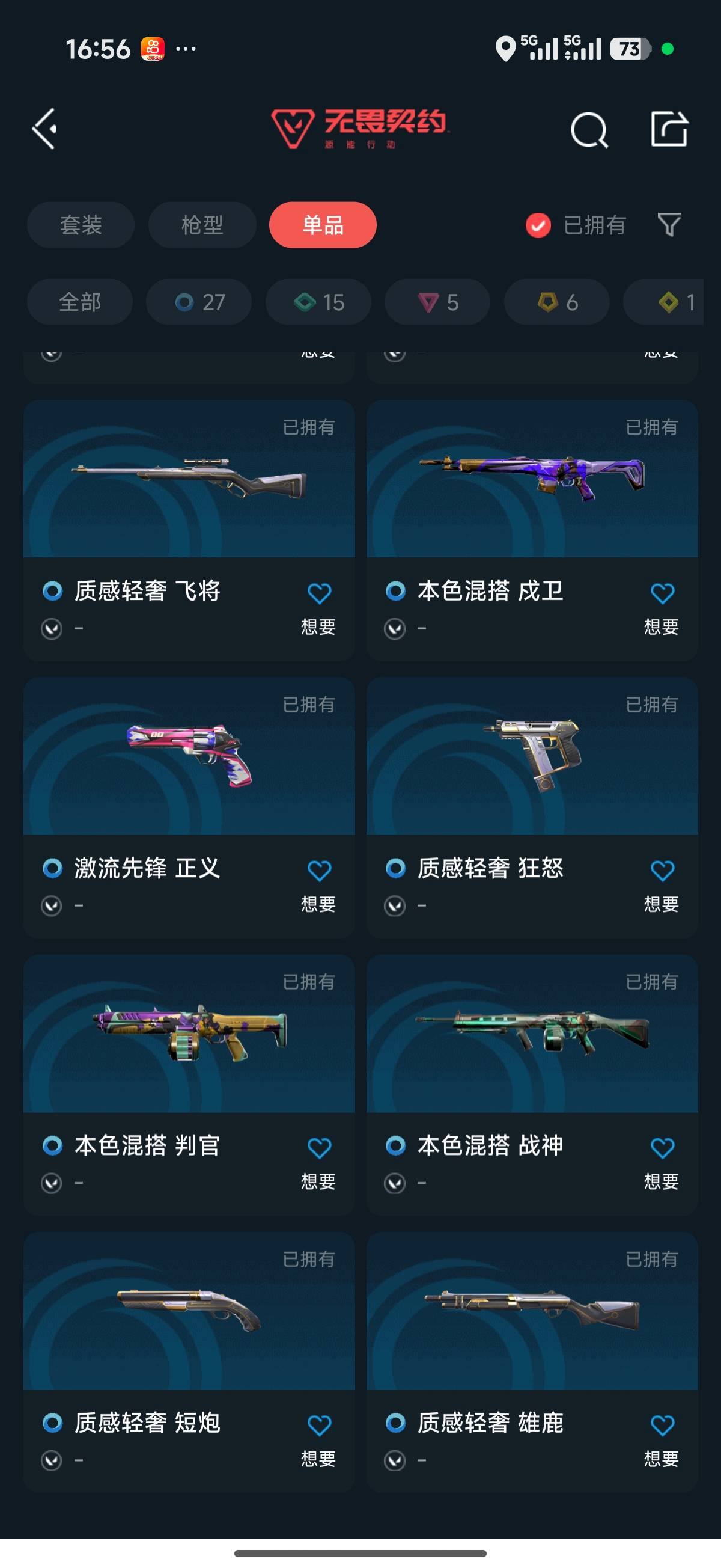This screenshot has height=1568, width=721.
Task: Open the search function
Action: [x=588, y=130]
